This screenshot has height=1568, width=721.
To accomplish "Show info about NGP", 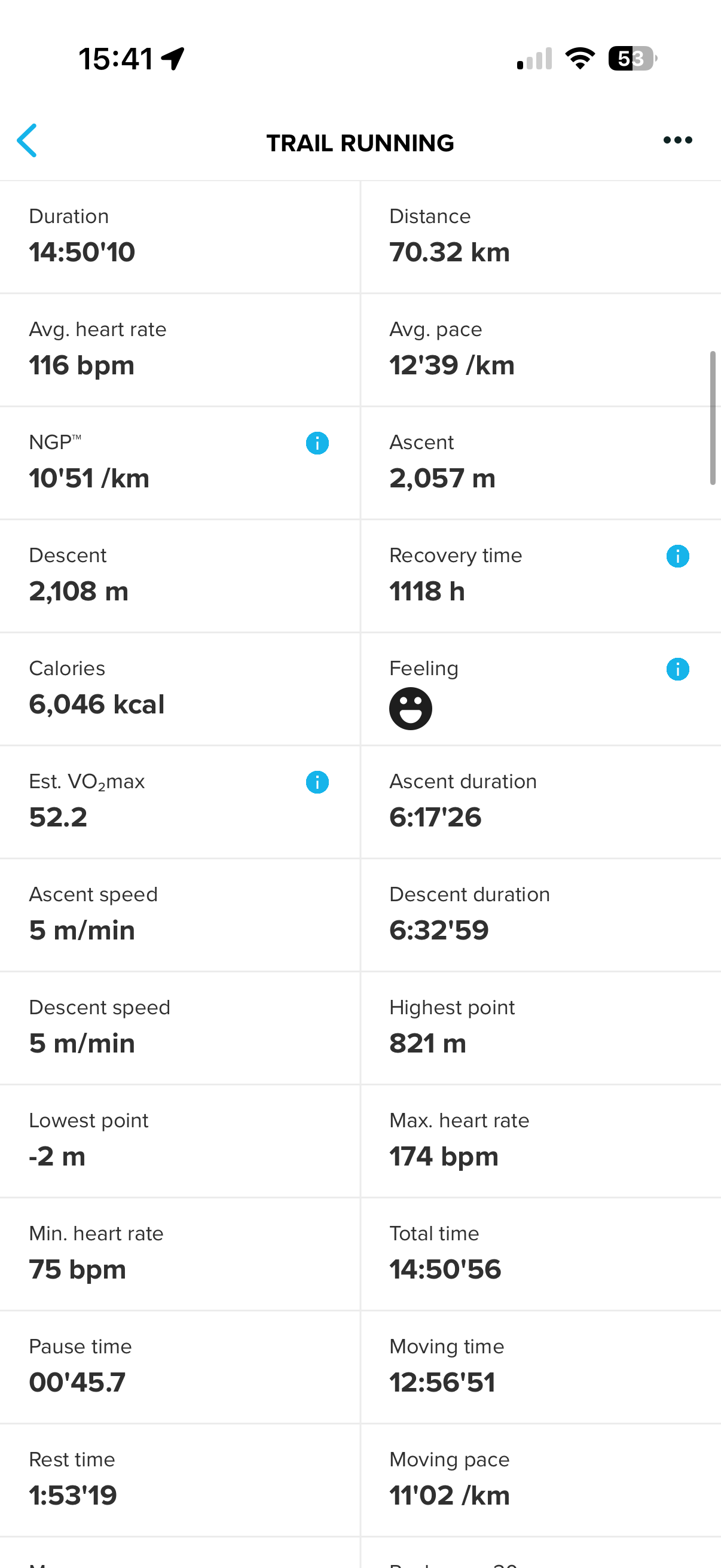I will pyautogui.click(x=317, y=443).
